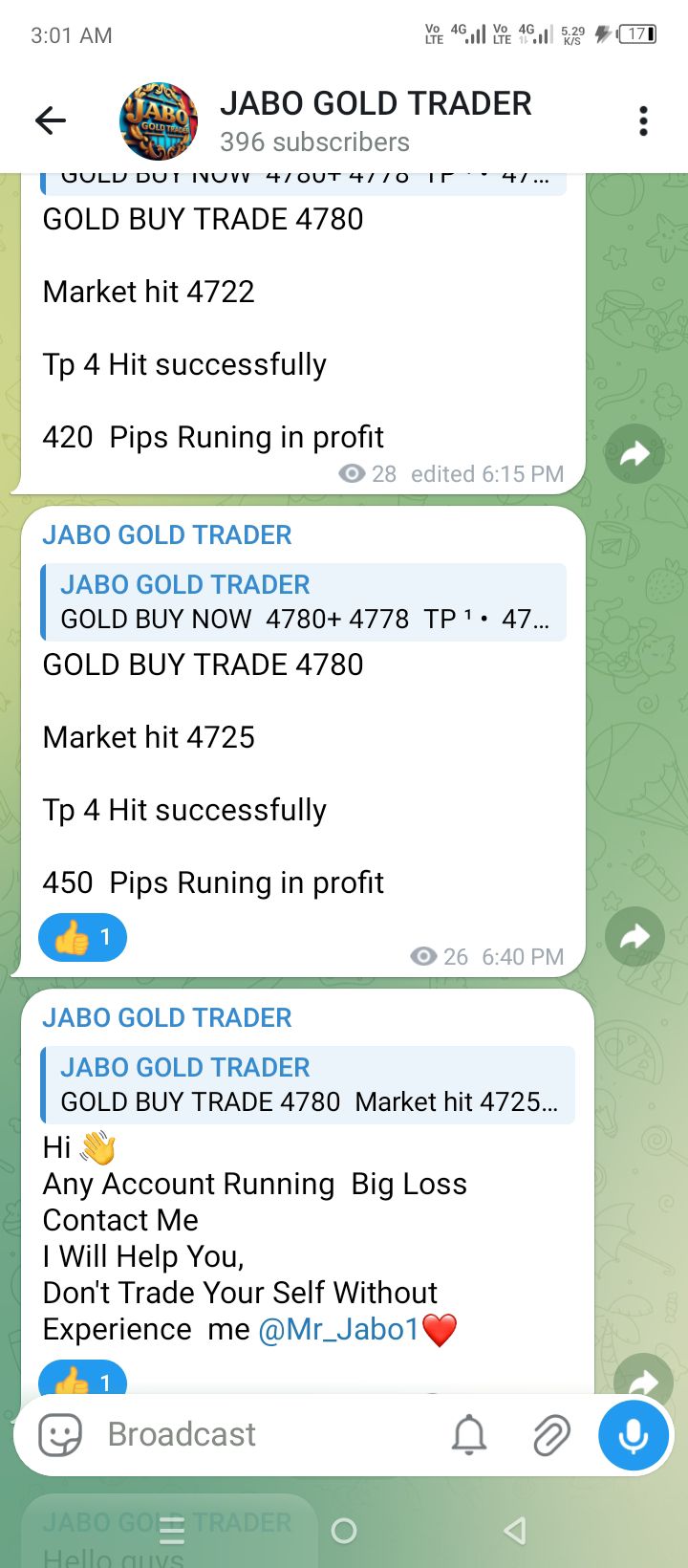This screenshot has width=688, height=1568.
Task: Open the sticker and emoji panel
Action: pos(60,1434)
